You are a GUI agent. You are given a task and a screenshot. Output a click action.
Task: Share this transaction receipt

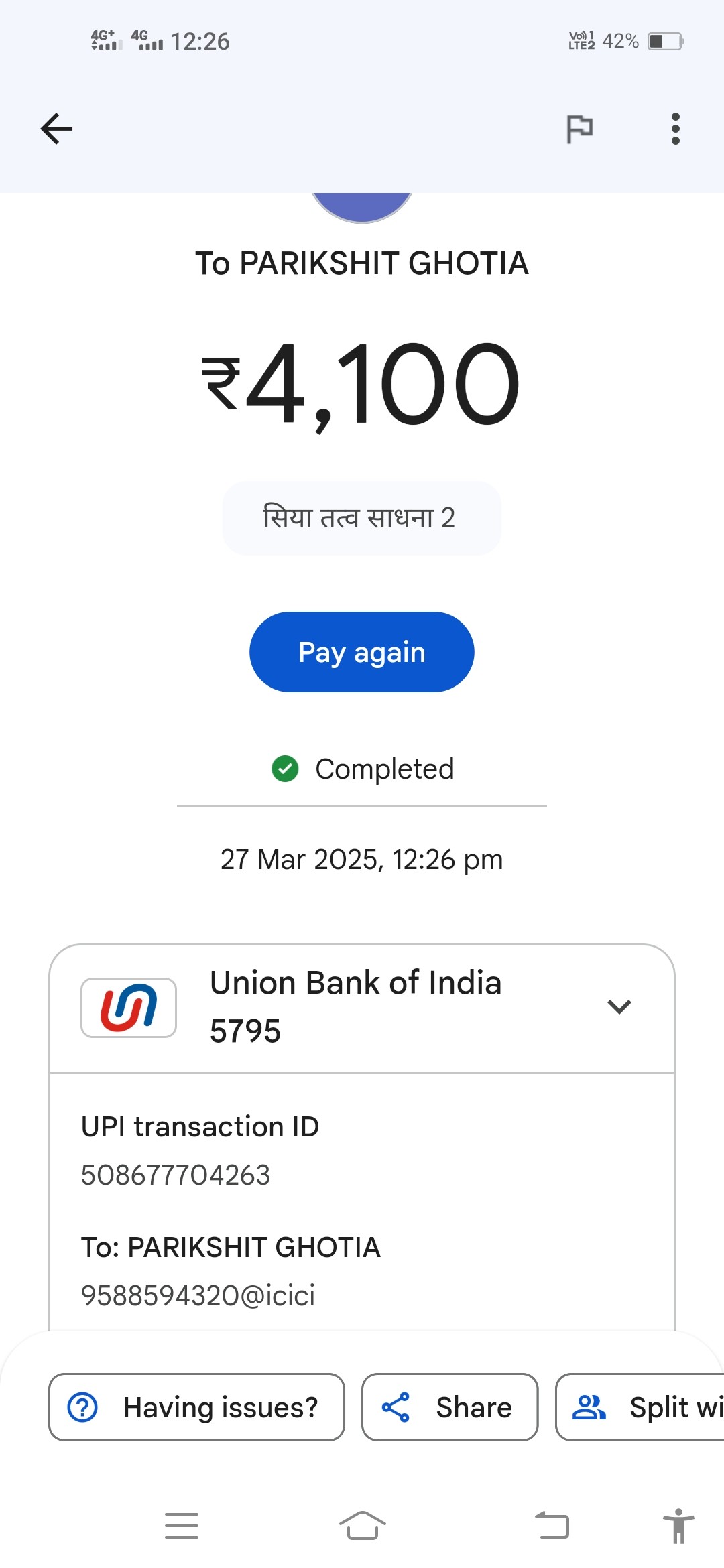point(450,1407)
